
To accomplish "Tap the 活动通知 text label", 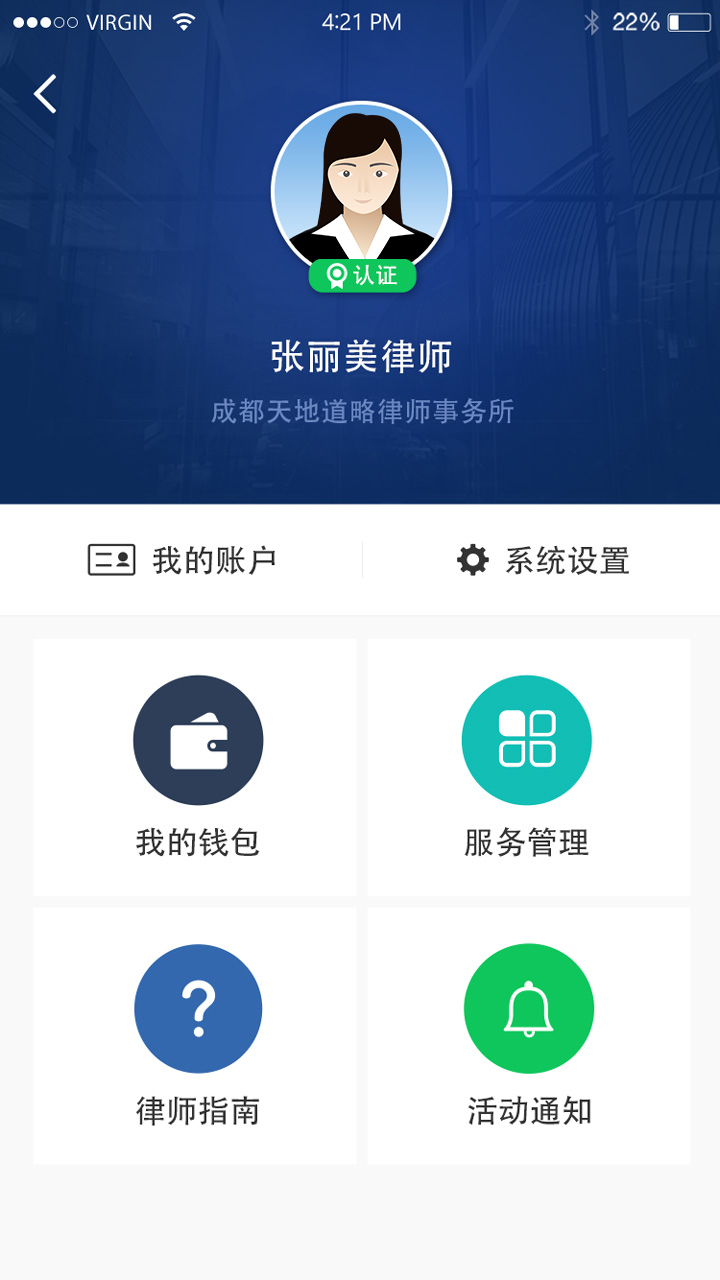I will pyautogui.click(x=527, y=1110).
